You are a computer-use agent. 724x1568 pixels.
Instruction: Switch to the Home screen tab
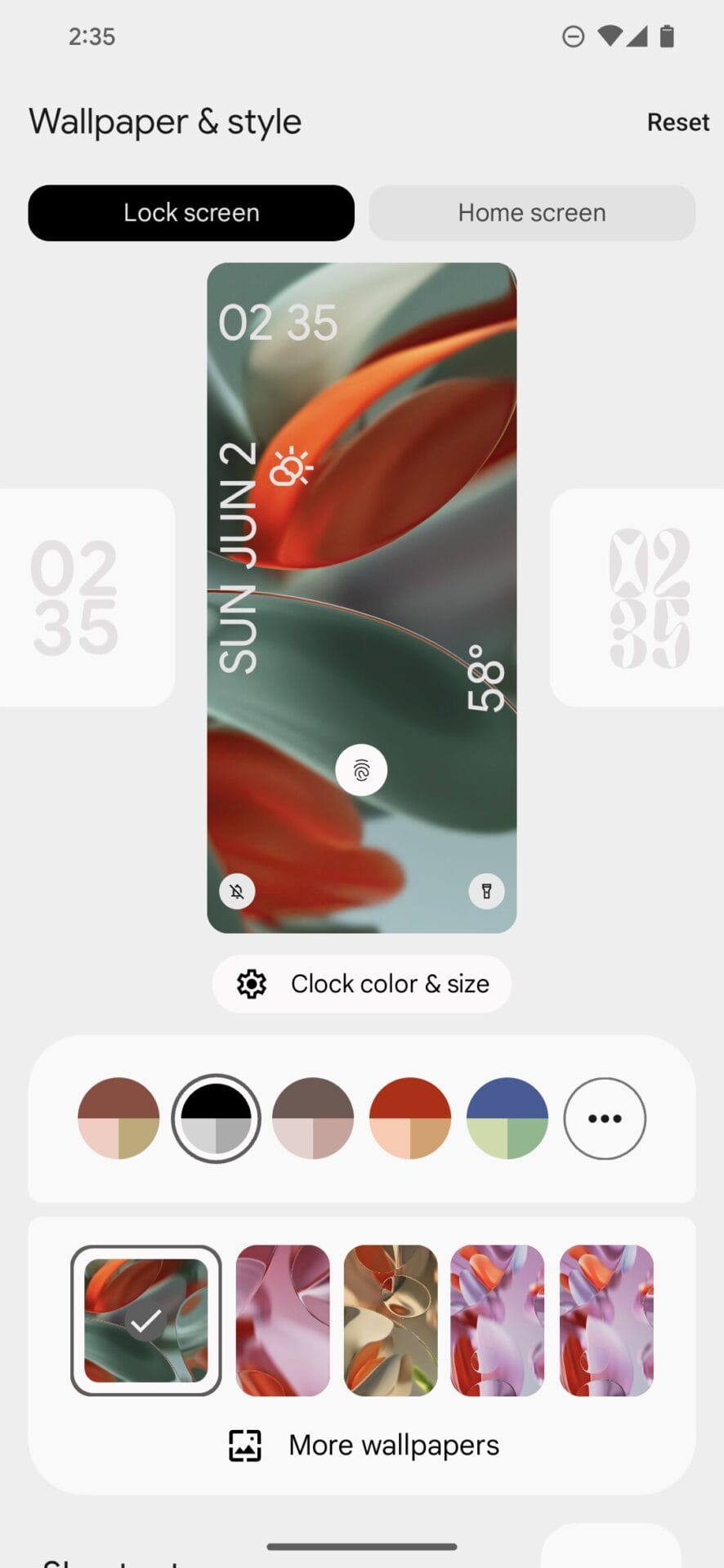(532, 213)
